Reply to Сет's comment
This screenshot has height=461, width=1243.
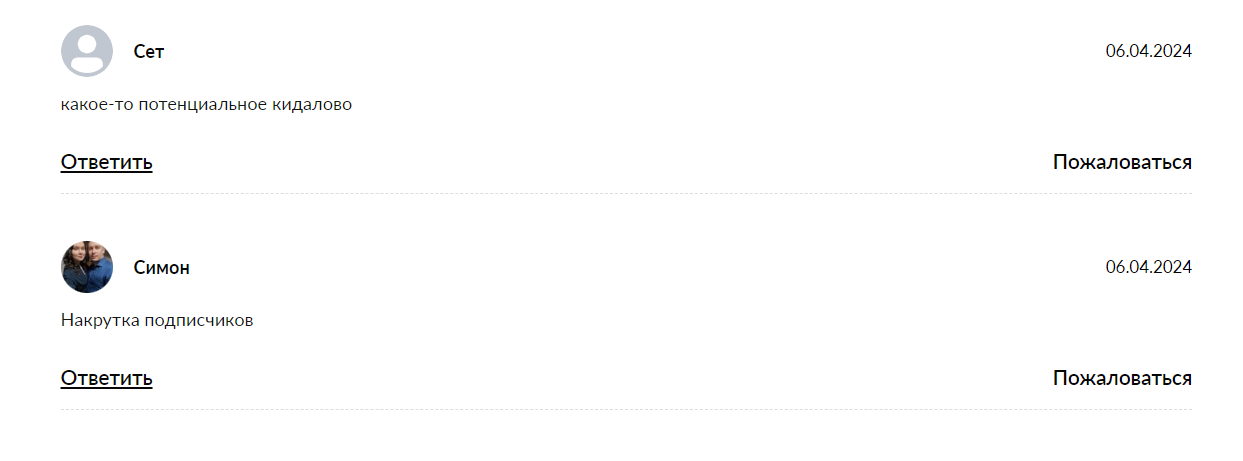click(106, 162)
